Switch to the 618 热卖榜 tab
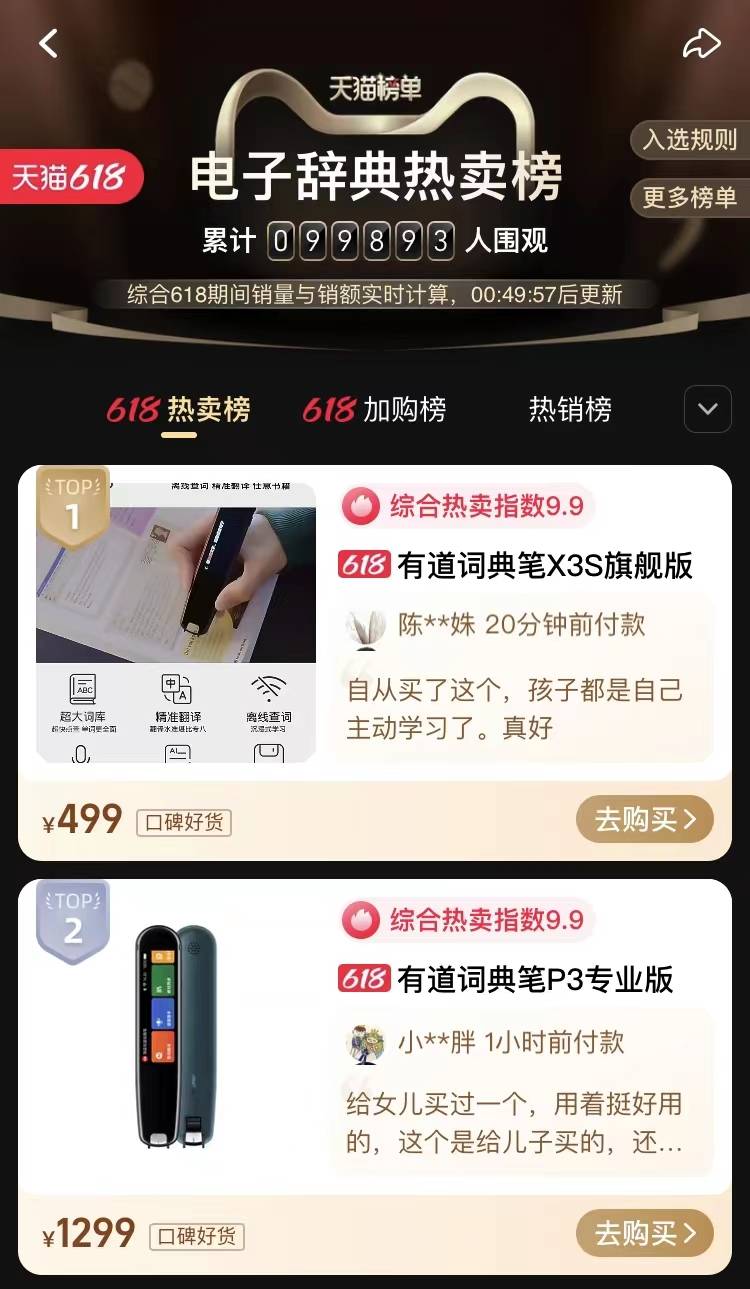The height and width of the screenshot is (1289, 750). tap(179, 409)
